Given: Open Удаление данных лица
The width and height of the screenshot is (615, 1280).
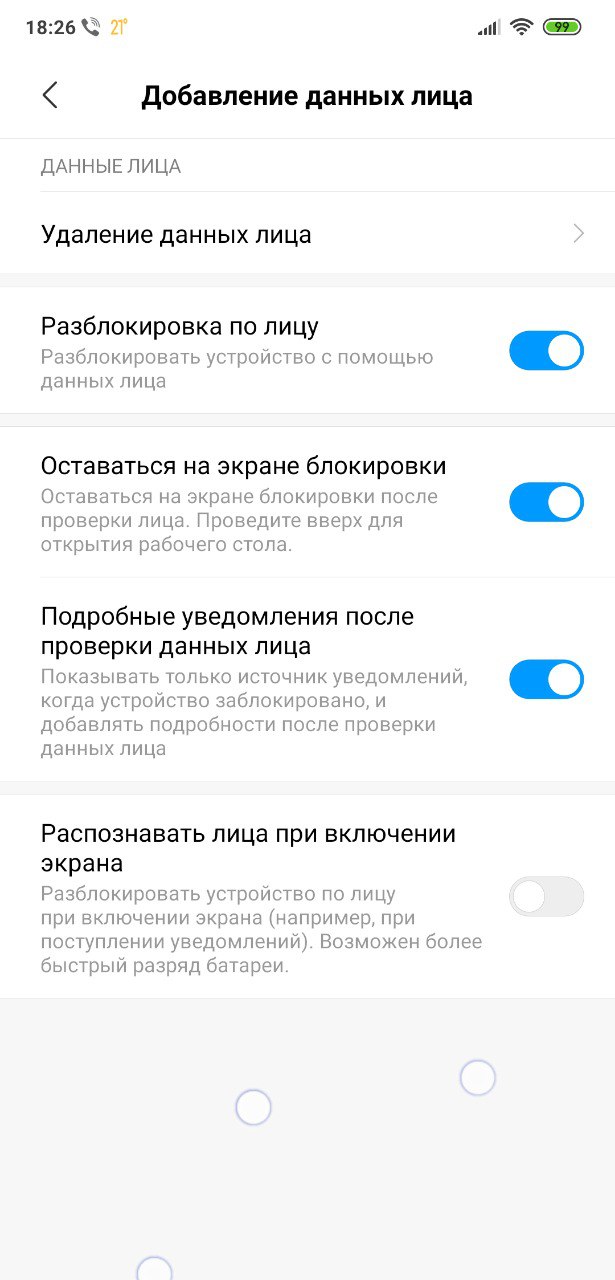Looking at the screenshot, I should point(307,234).
